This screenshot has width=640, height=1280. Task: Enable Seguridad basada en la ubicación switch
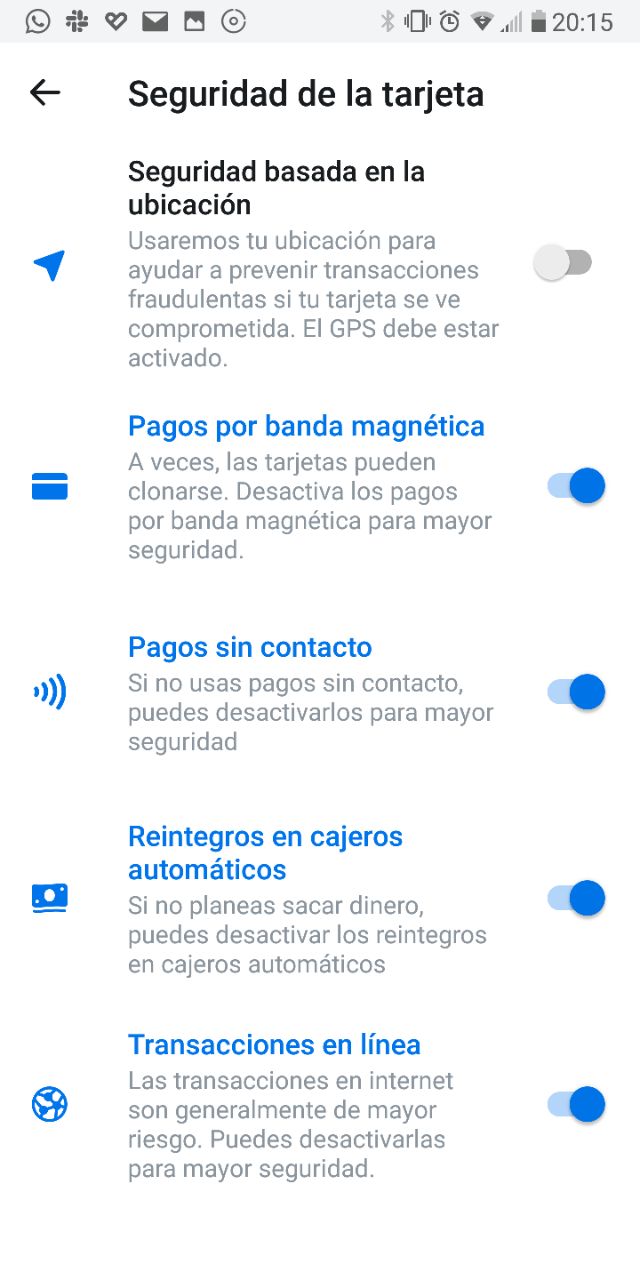563,264
